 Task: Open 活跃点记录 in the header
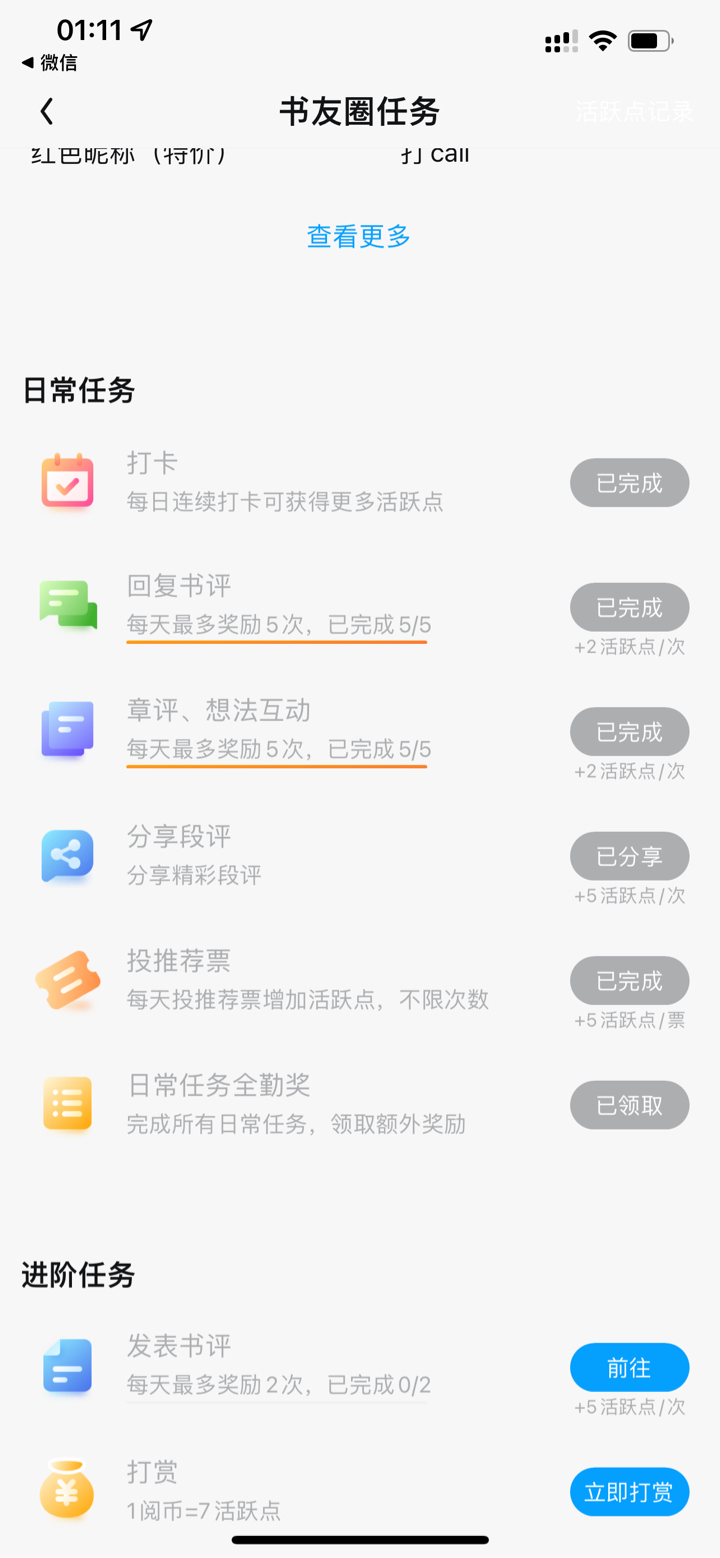click(x=634, y=111)
